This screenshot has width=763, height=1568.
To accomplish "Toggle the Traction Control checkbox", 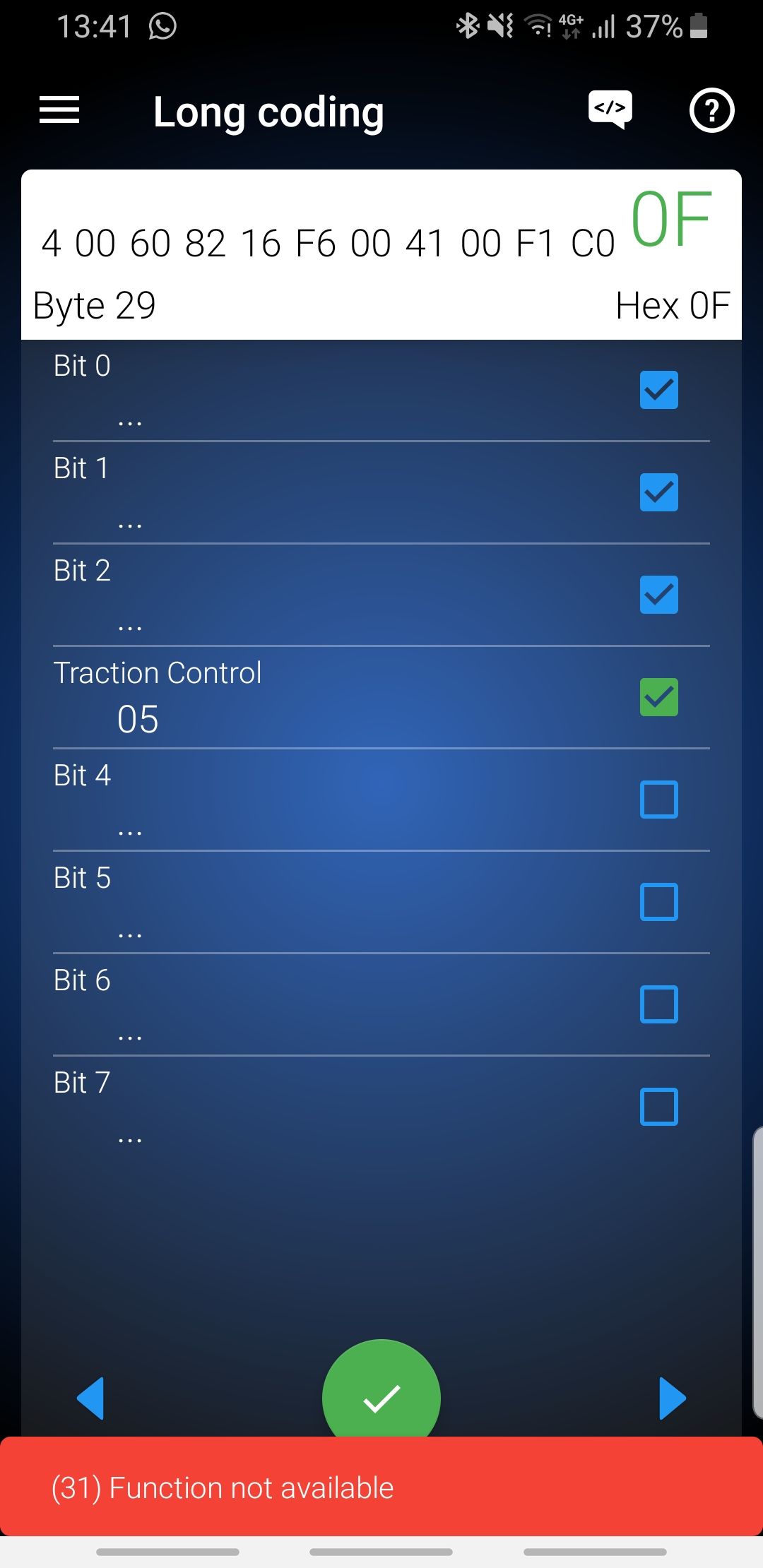I will [x=658, y=697].
